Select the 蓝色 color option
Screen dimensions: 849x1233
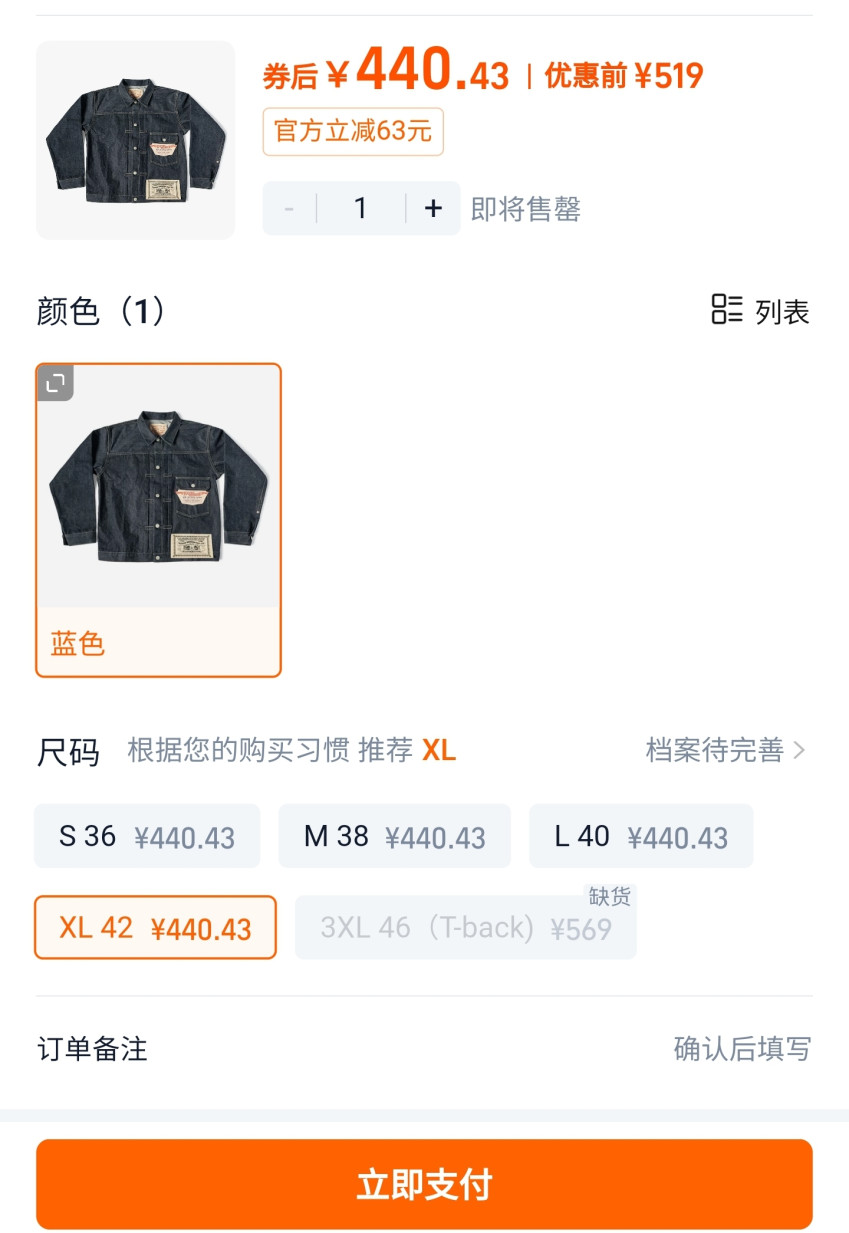[x=158, y=520]
